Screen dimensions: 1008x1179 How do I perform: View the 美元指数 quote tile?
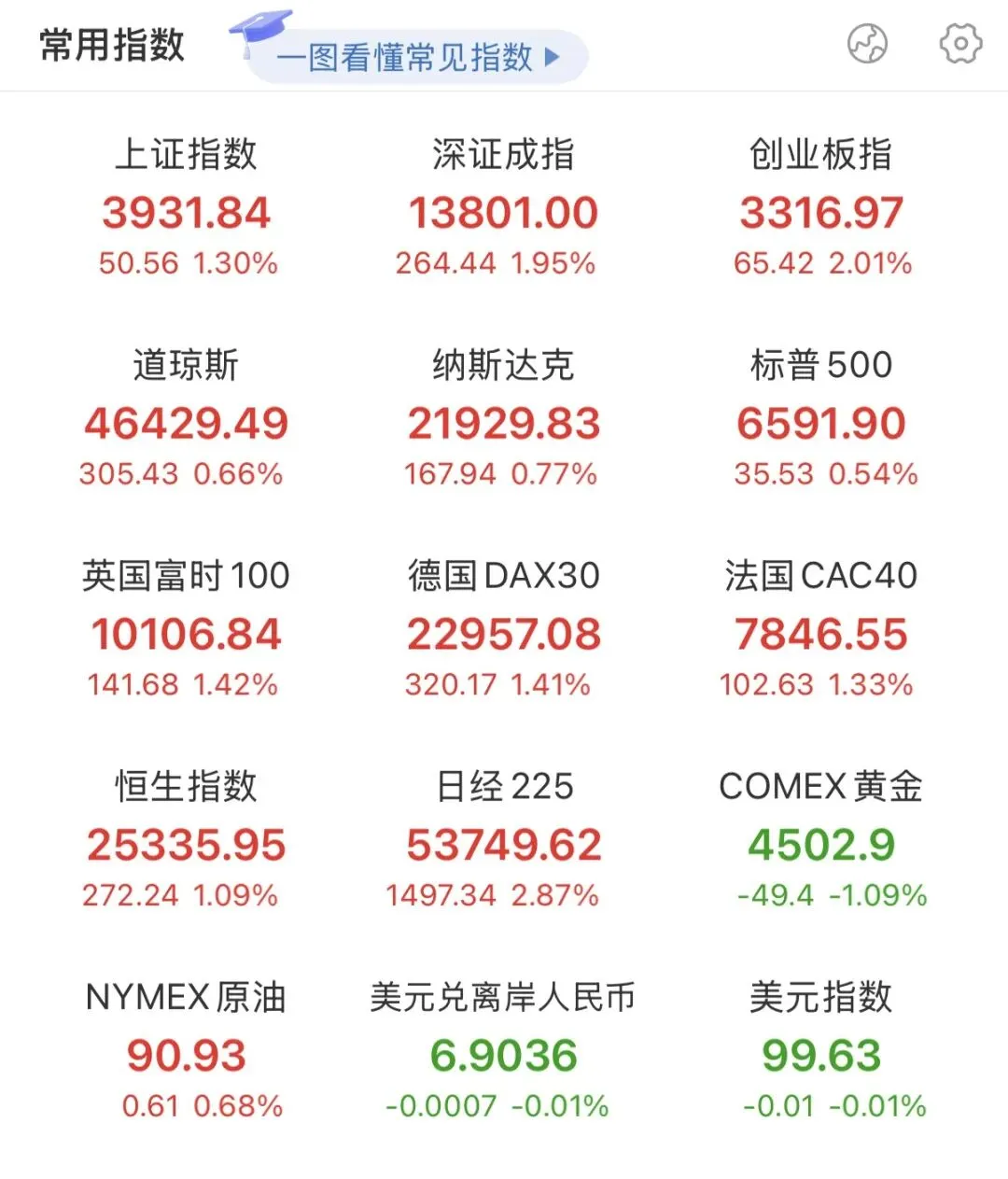click(821, 1054)
